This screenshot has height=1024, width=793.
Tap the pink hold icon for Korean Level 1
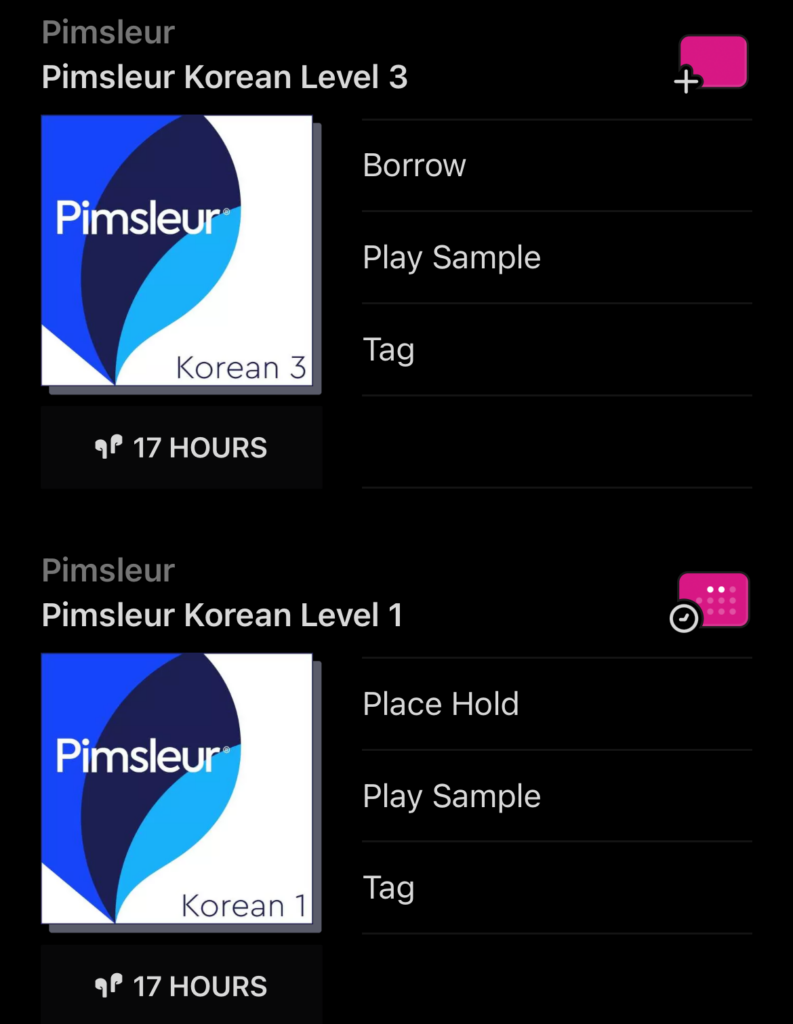coord(712,601)
